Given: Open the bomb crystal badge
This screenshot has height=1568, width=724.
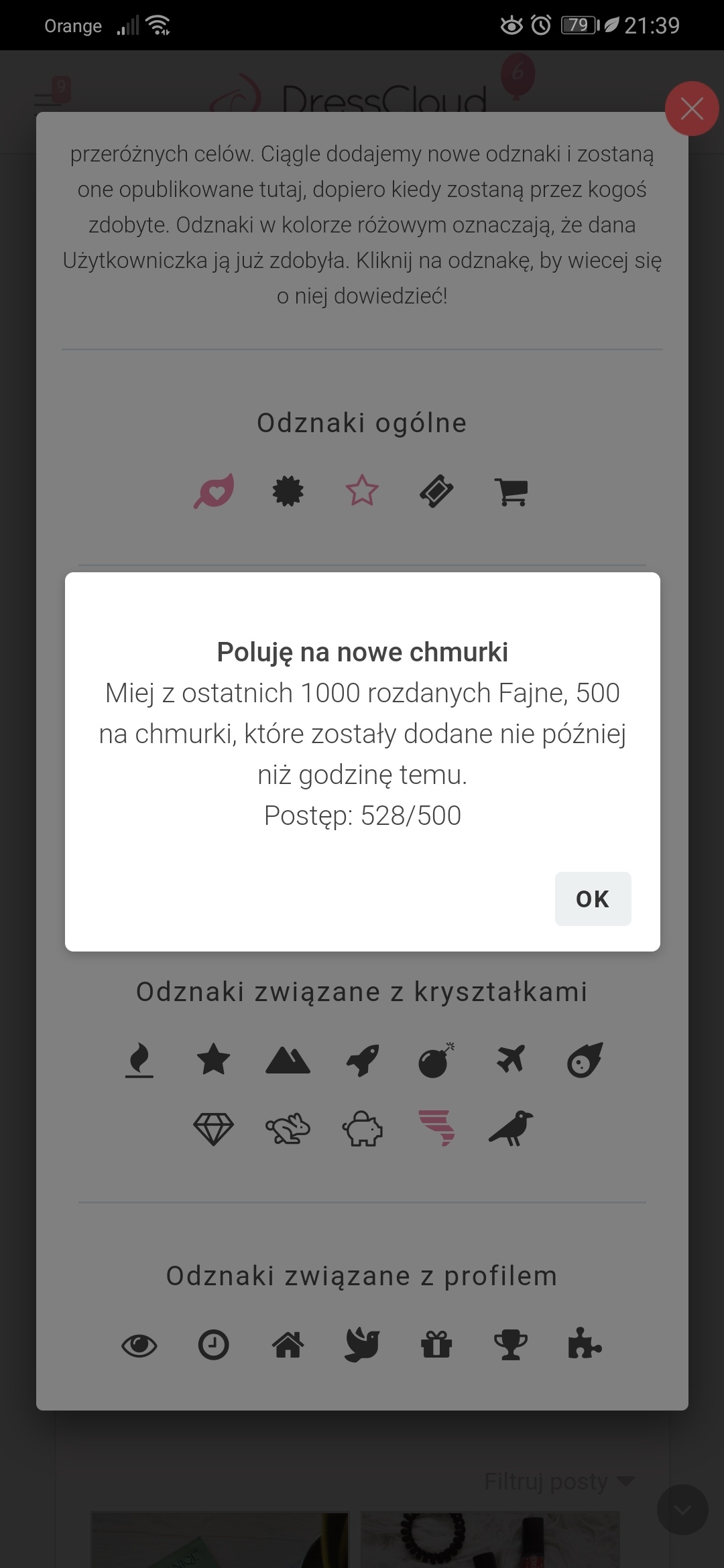Looking at the screenshot, I should (436, 1060).
